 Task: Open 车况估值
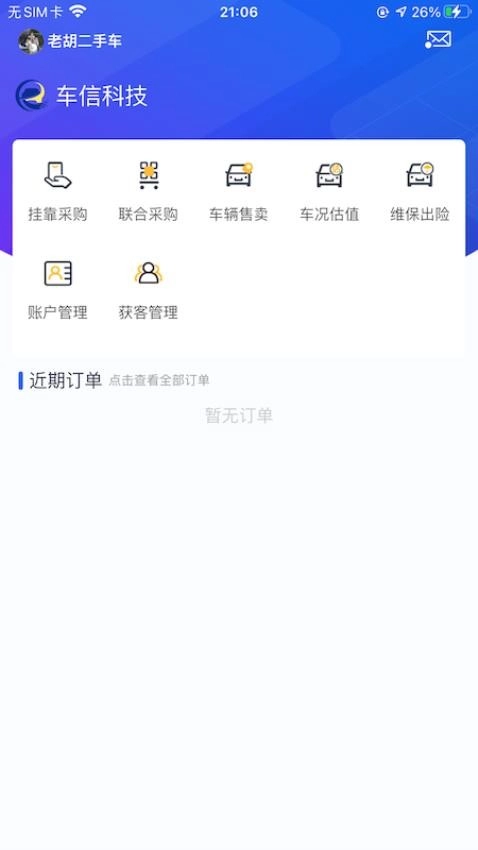(330, 191)
